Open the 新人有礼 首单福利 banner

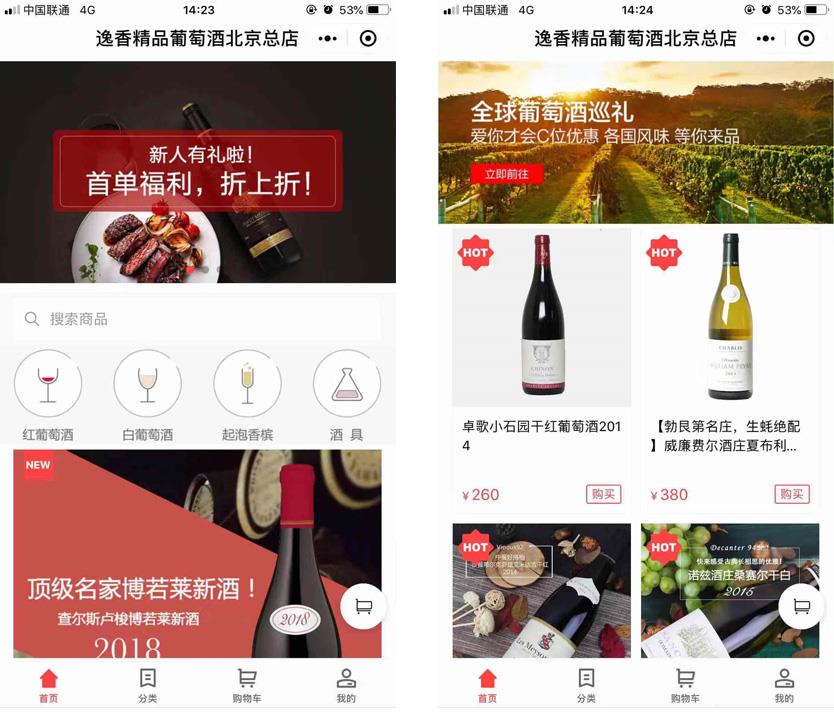(x=198, y=172)
